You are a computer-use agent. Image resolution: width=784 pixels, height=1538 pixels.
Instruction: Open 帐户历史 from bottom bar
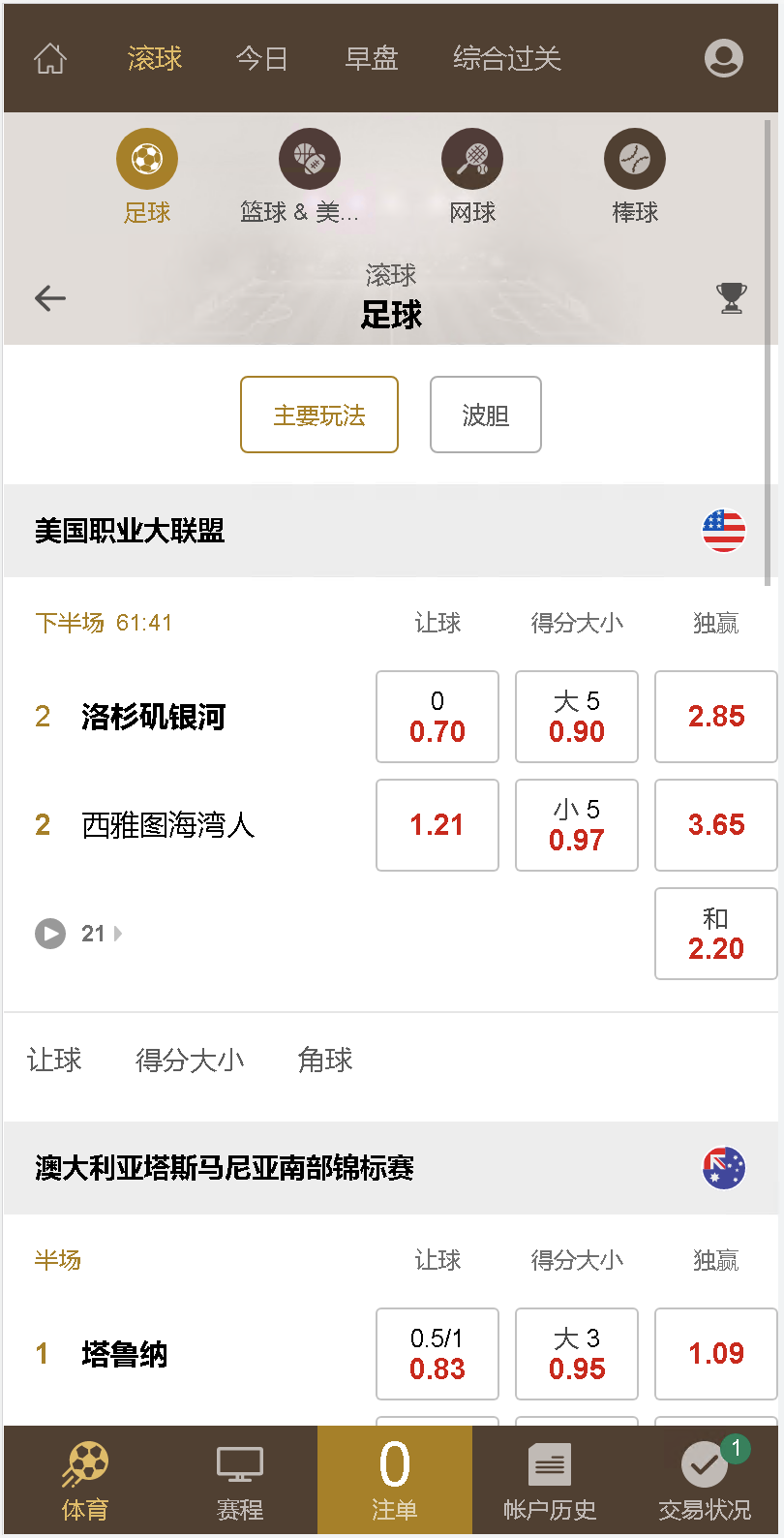[549, 1480]
